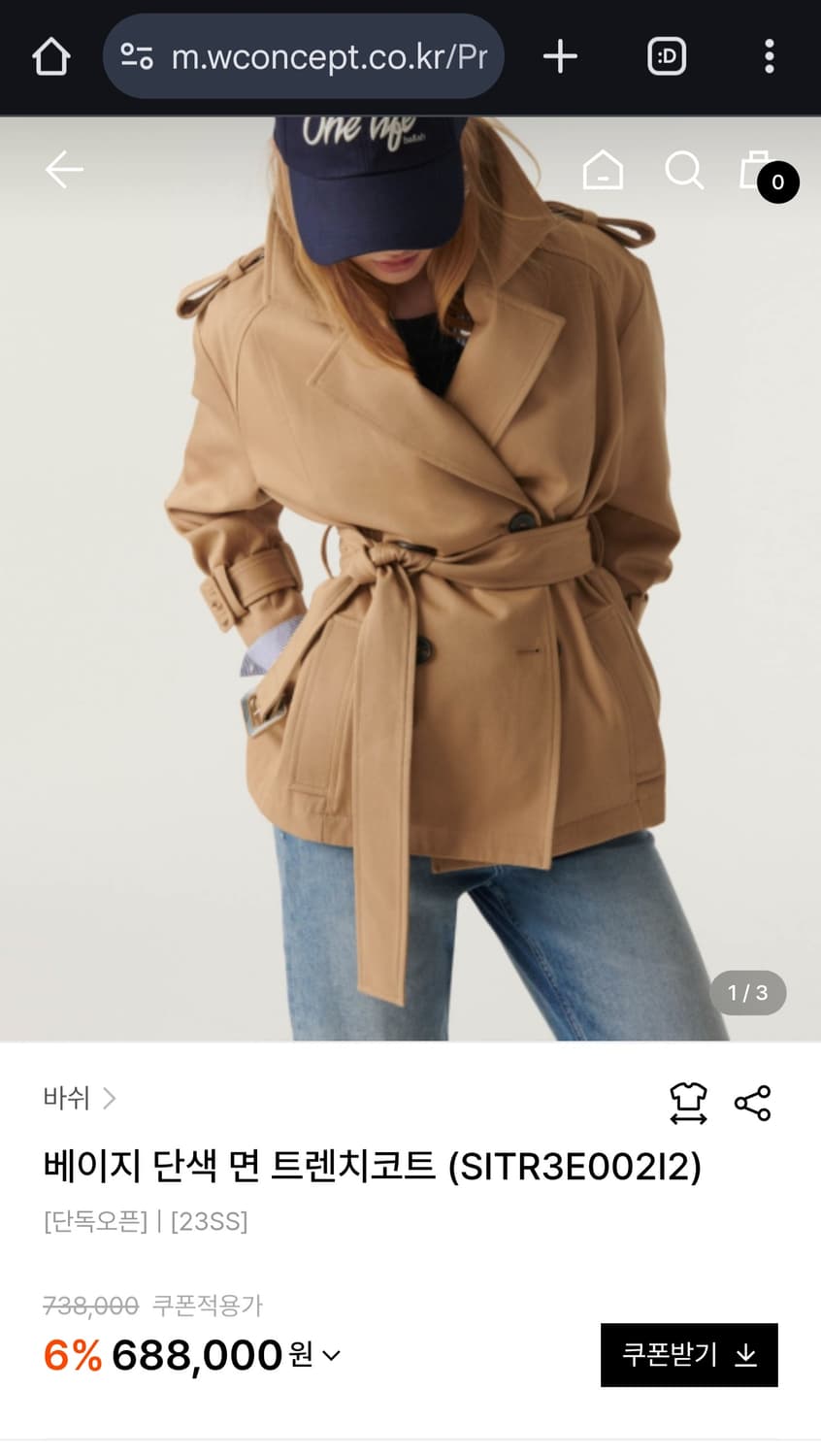This screenshot has height=1456, width=821.
Task: Open the browser menu with three dots
Action: click(770, 56)
